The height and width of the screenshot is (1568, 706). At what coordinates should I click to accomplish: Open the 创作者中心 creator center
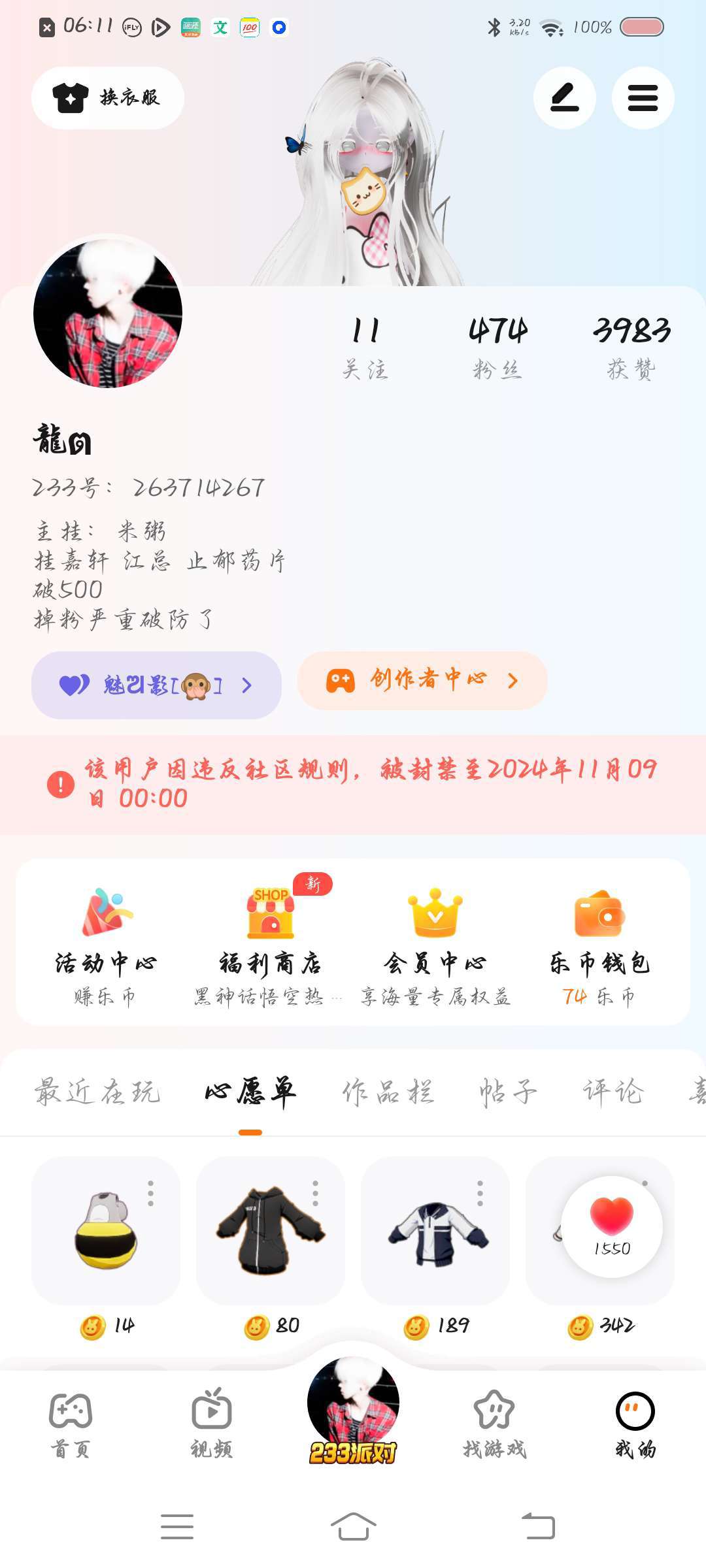coord(422,681)
